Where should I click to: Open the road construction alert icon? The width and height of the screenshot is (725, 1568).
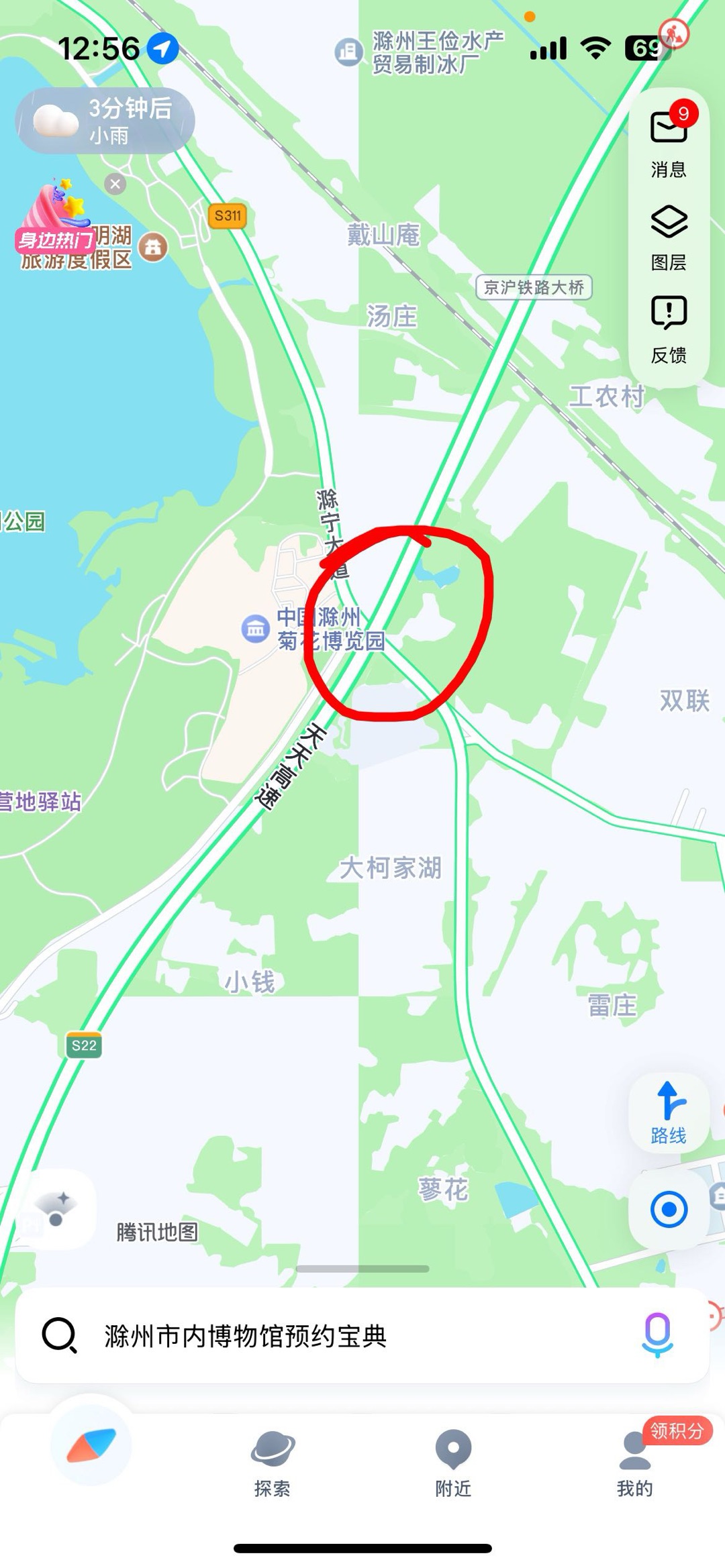[673, 33]
